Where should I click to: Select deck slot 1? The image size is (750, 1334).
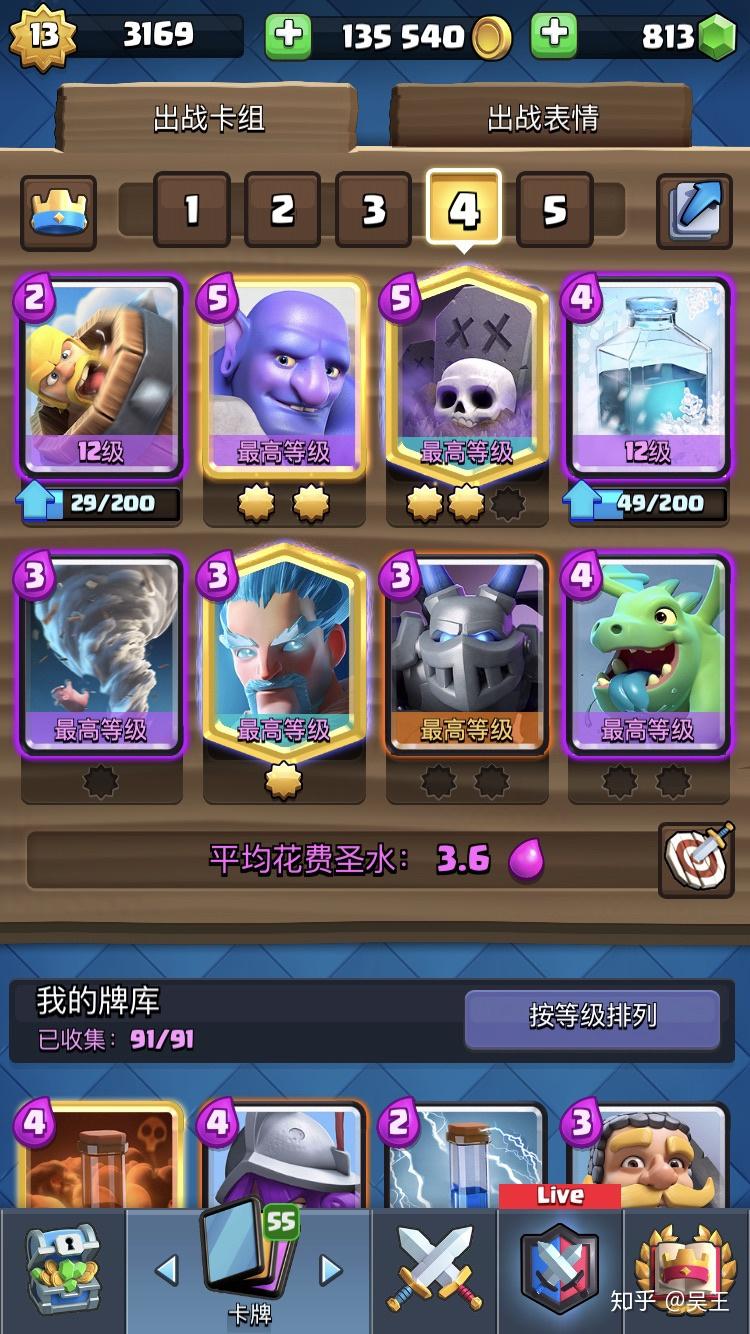click(x=191, y=209)
